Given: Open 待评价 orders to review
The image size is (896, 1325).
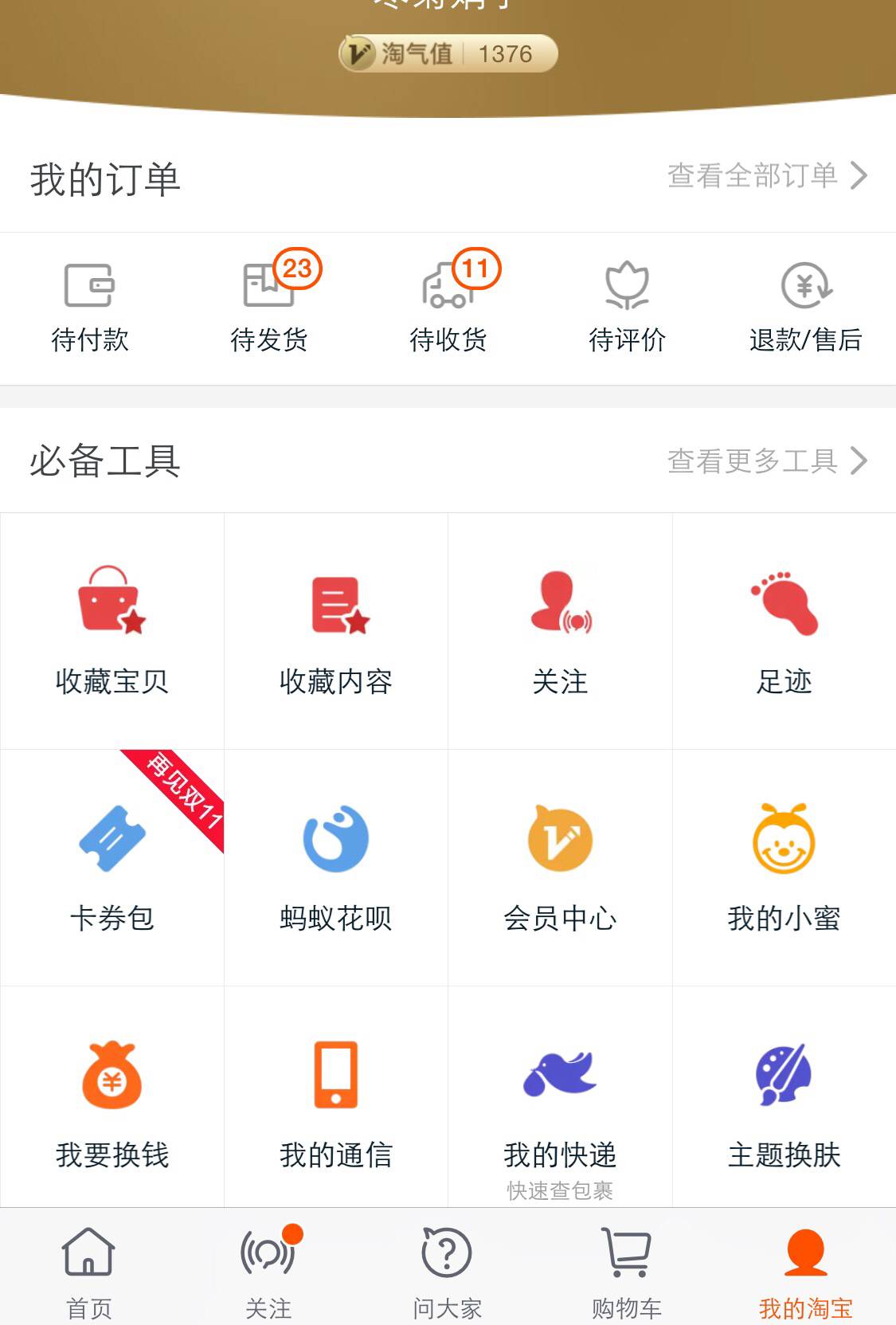Looking at the screenshot, I should click(627, 308).
